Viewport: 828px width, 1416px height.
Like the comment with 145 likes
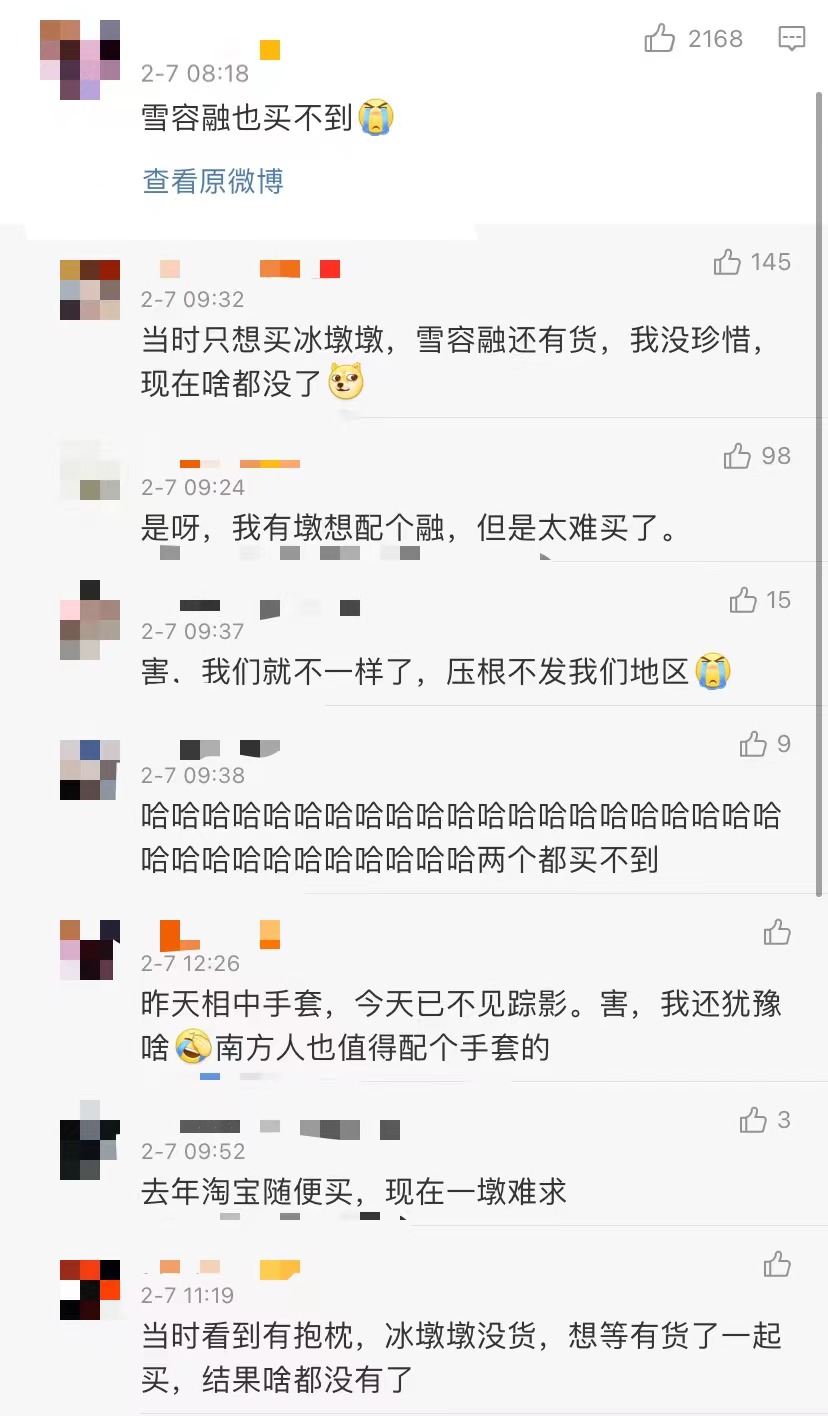[727, 263]
